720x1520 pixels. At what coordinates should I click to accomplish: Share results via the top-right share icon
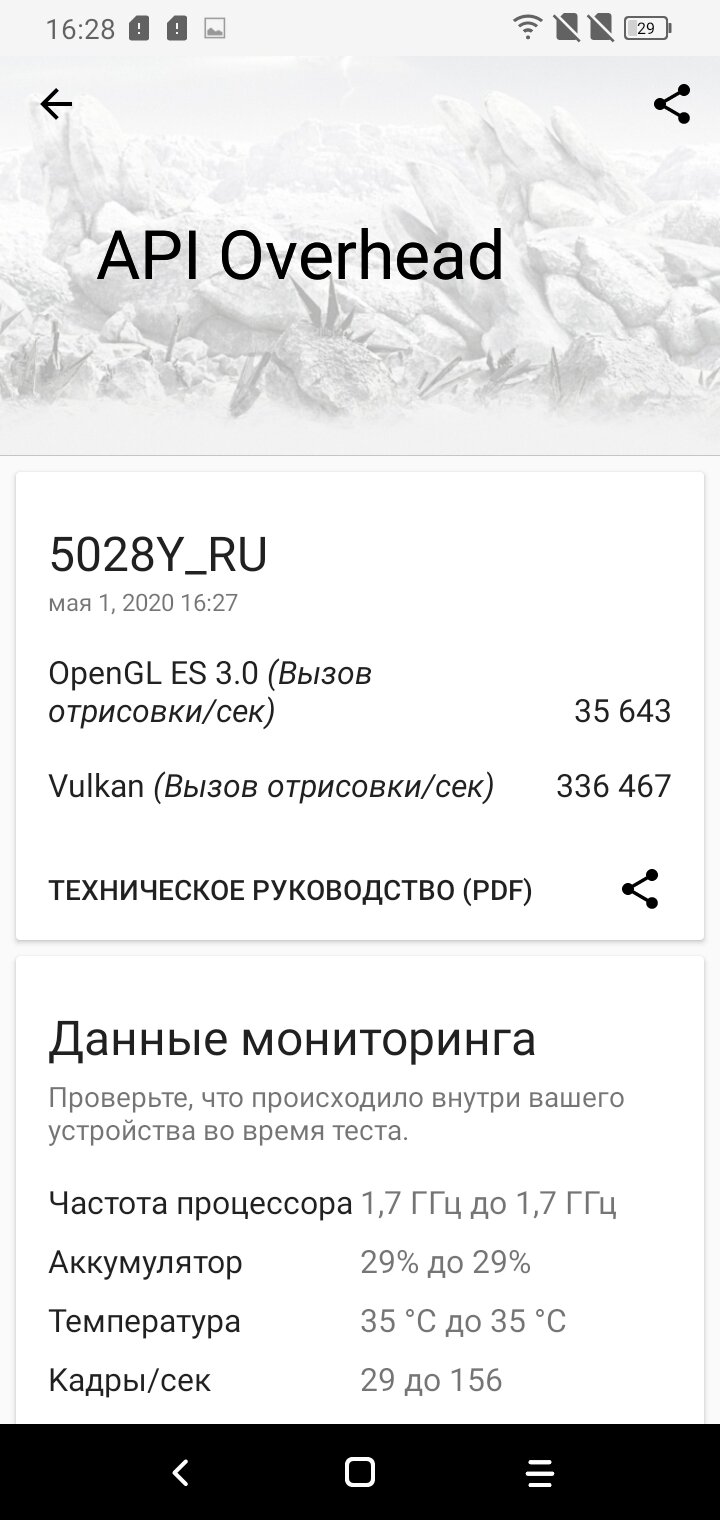click(672, 104)
